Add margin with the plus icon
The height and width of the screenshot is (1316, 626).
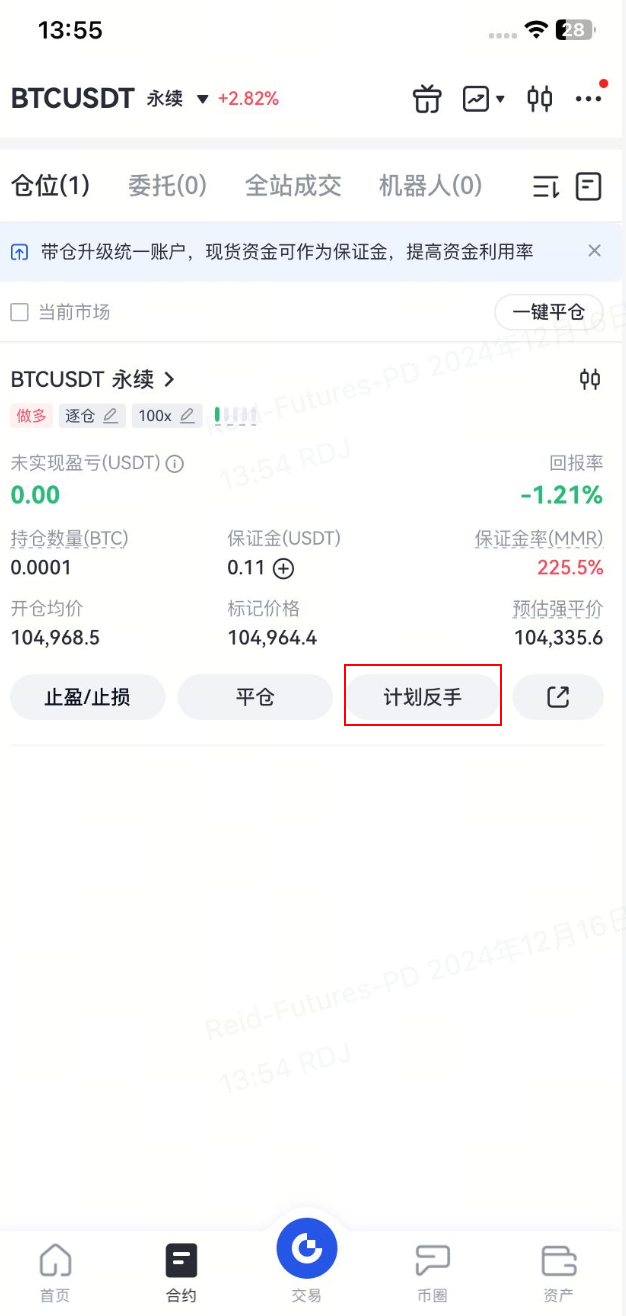tap(284, 569)
